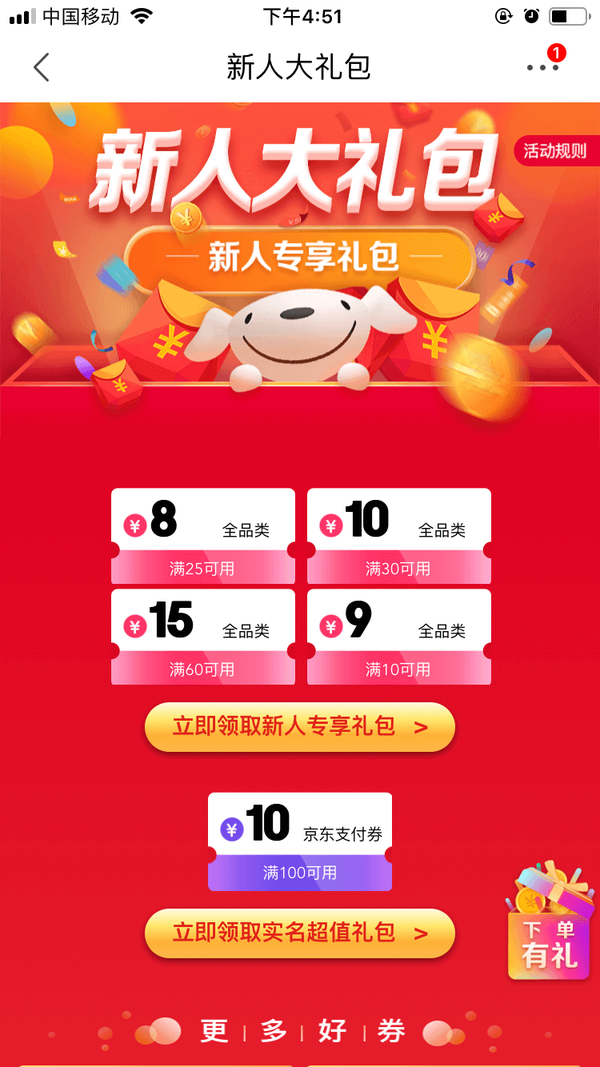This screenshot has width=600, height=1067.
Task: Open the three-dot overflow menu
Action: (542, 67)
